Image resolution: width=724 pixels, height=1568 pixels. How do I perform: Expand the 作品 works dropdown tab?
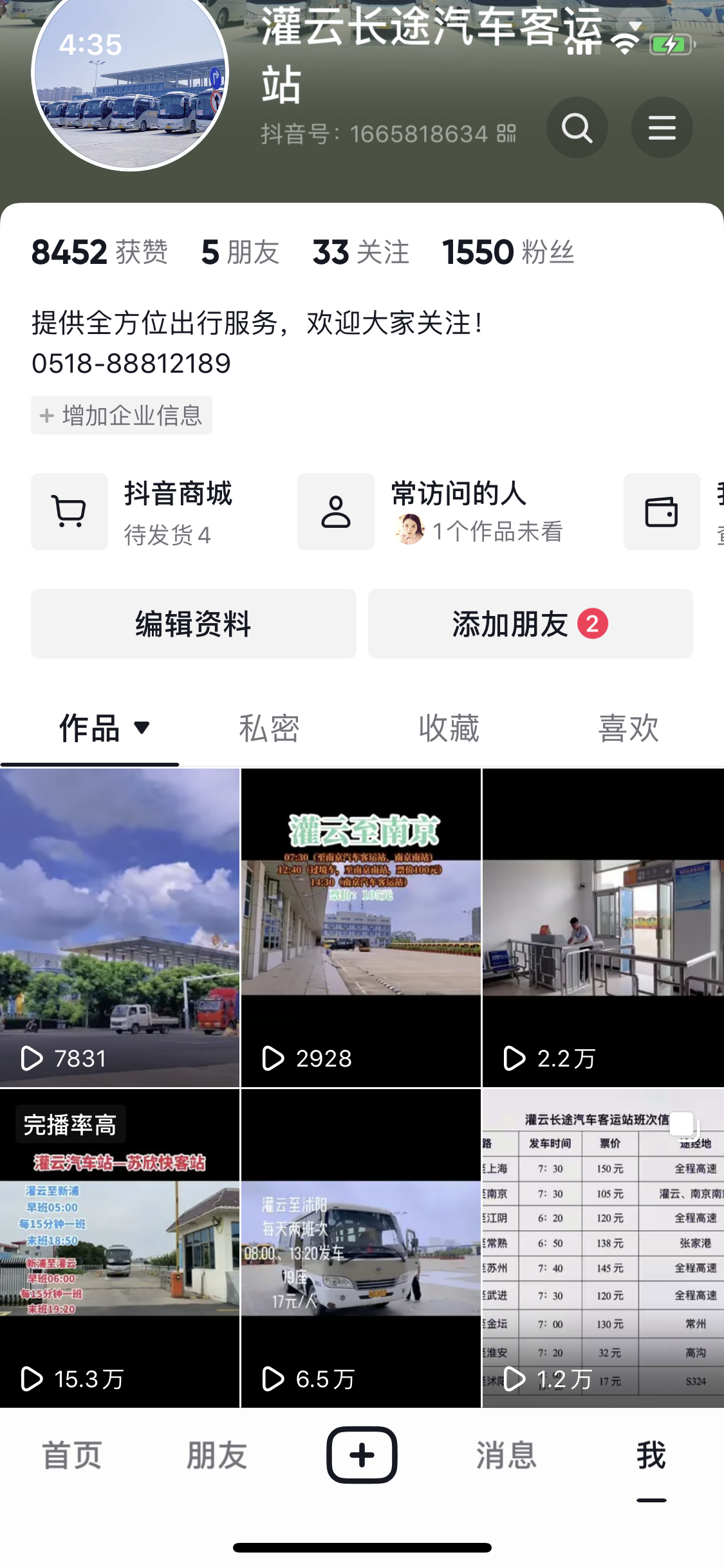[104, 729]
